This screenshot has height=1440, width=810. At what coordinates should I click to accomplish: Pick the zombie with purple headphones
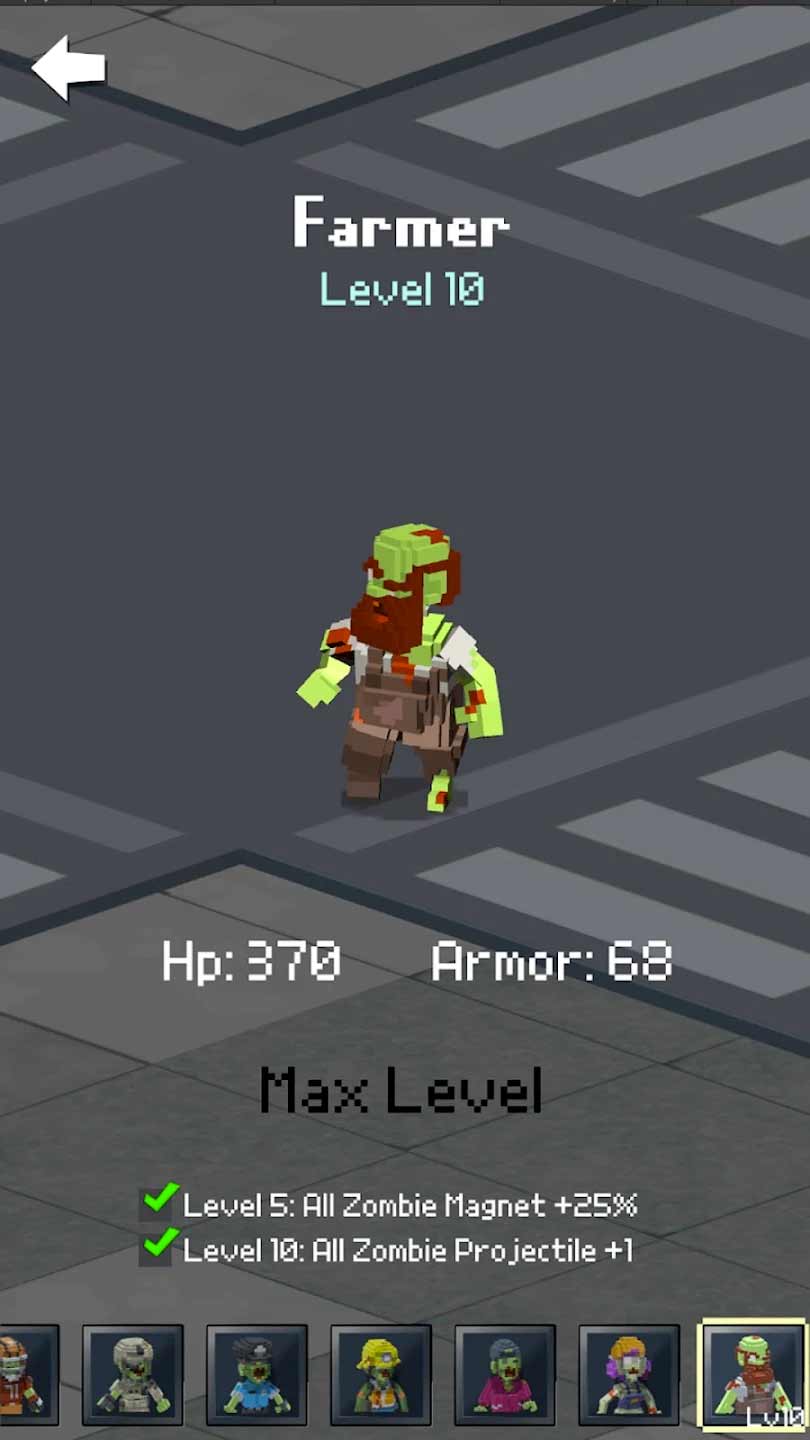(x=629, y=1375)
